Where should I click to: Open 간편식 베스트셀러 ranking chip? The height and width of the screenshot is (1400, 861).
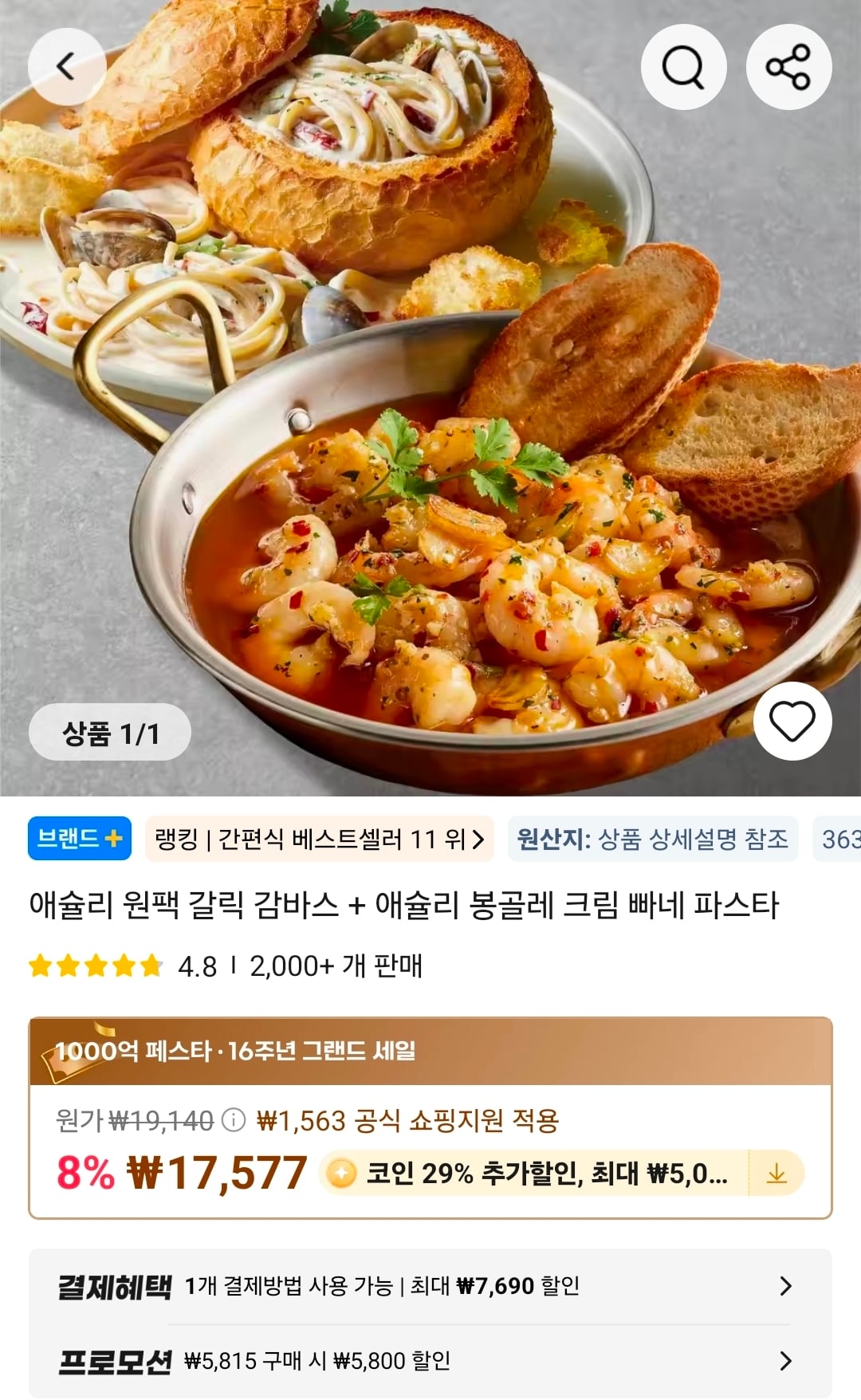pos(319,839)
